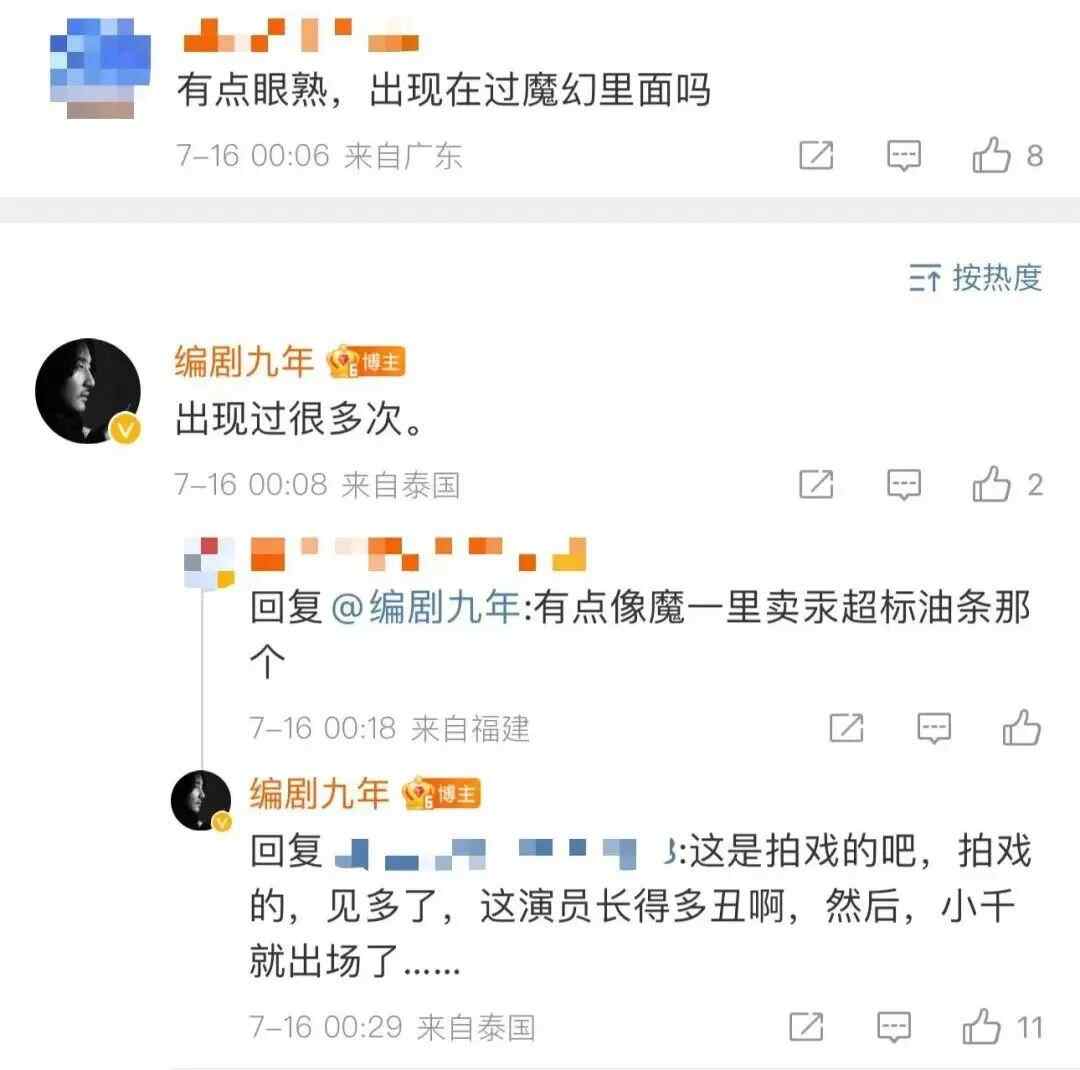The width and height of the screenshot is (1080, 1070).
Task: Like the reply from 福建 at 00:18
Action: pyautogui.click(x=1022, y=728)
